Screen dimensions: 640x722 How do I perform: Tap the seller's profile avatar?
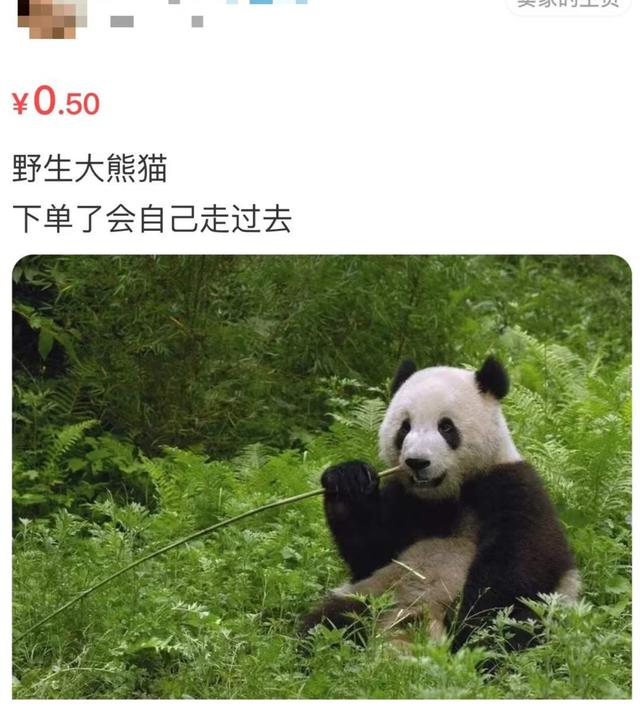(52, 16)
